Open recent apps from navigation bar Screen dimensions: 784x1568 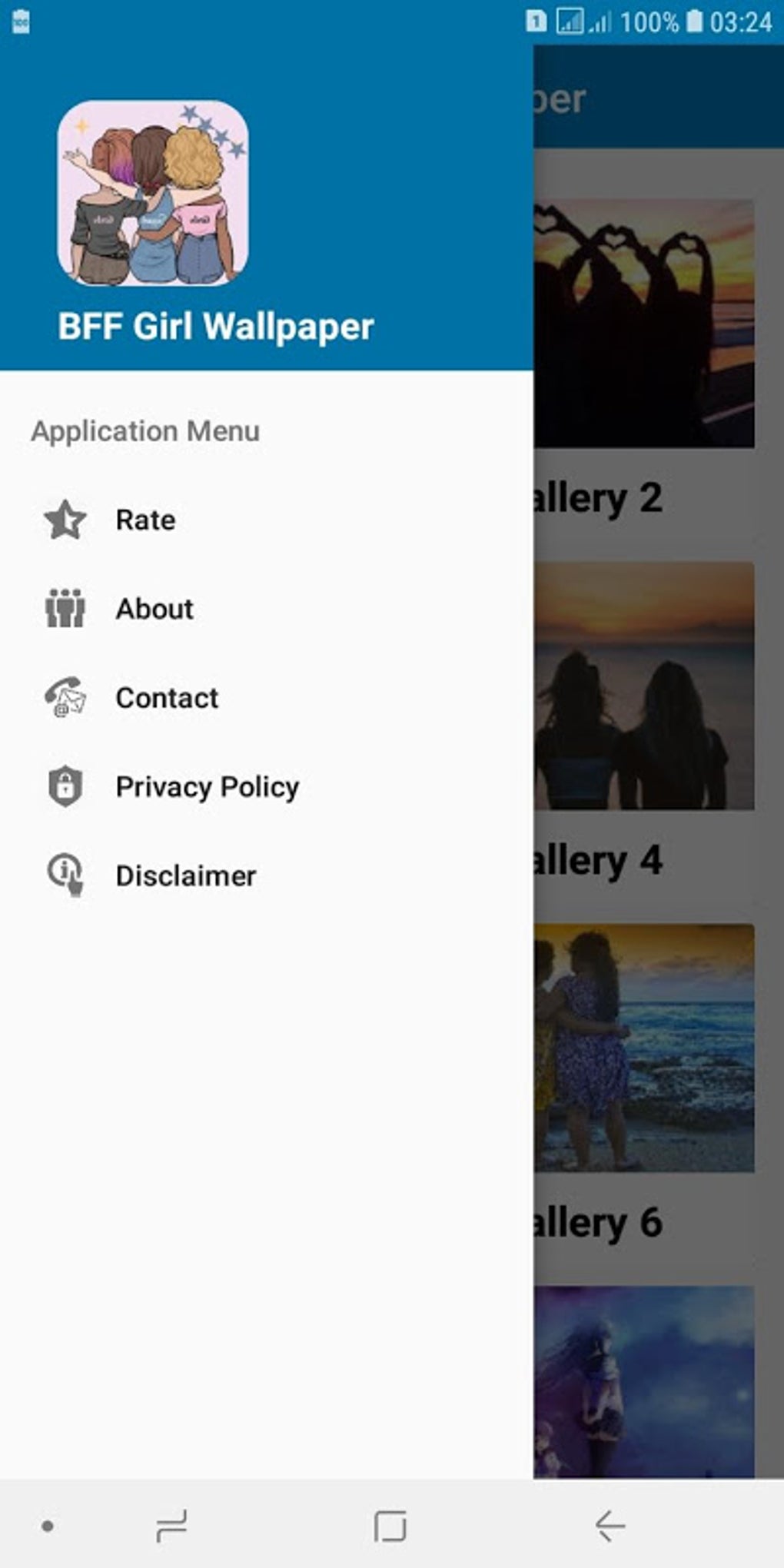pos(171,1526)
